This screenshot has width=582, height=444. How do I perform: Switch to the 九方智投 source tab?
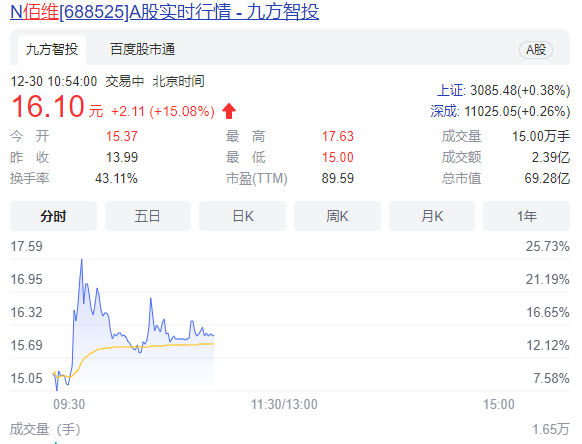coord(52,50)
